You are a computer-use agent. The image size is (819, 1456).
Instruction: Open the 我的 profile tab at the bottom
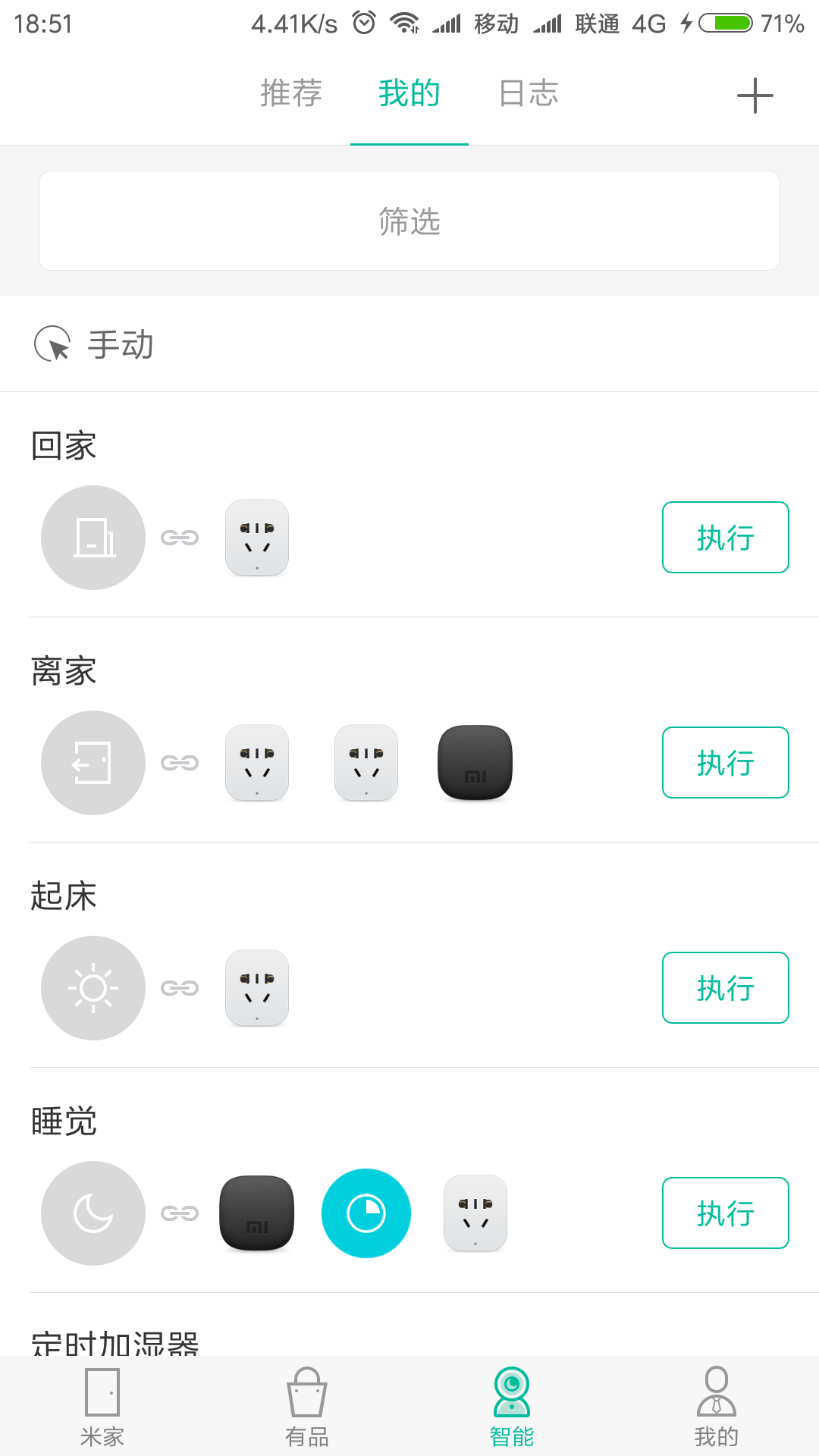point(717,1407)
